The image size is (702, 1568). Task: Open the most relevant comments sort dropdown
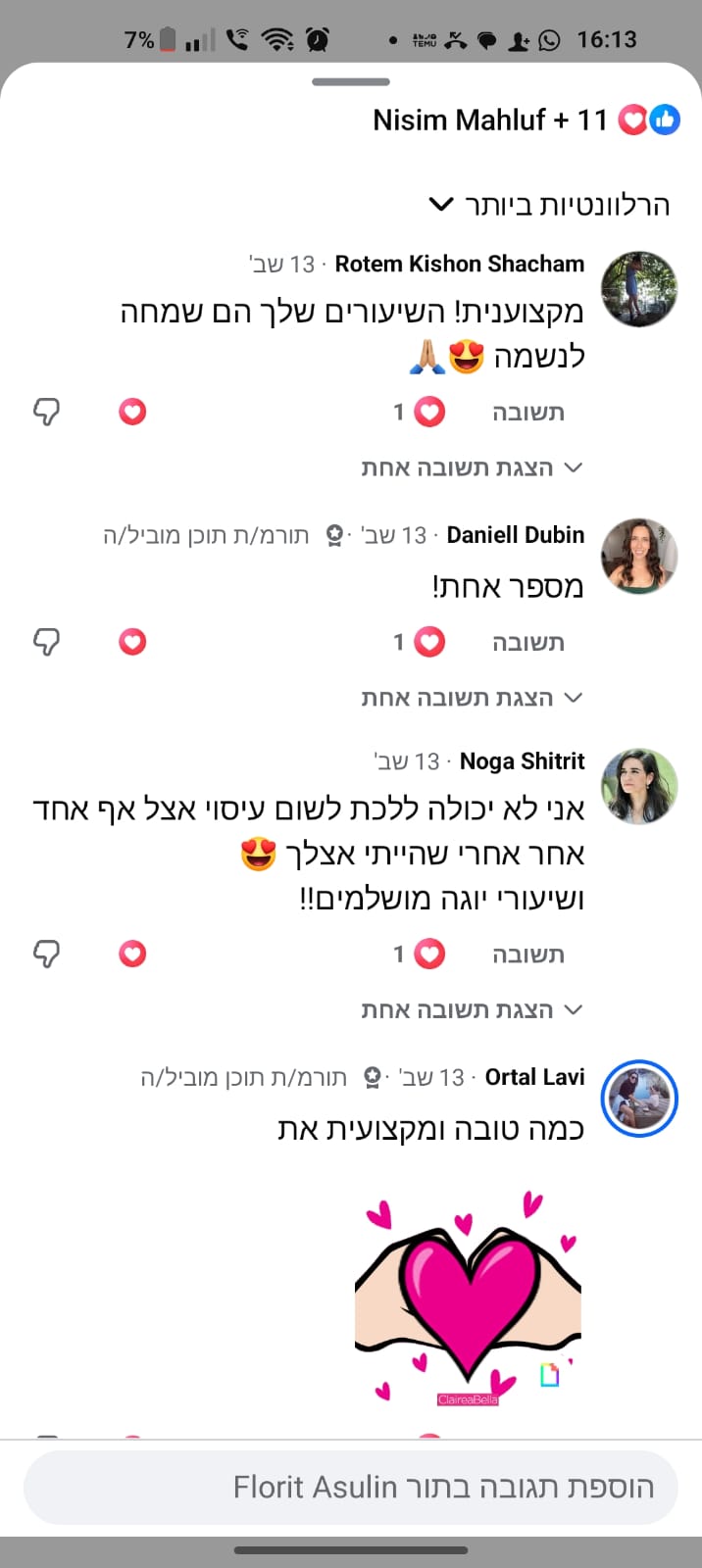549,205
